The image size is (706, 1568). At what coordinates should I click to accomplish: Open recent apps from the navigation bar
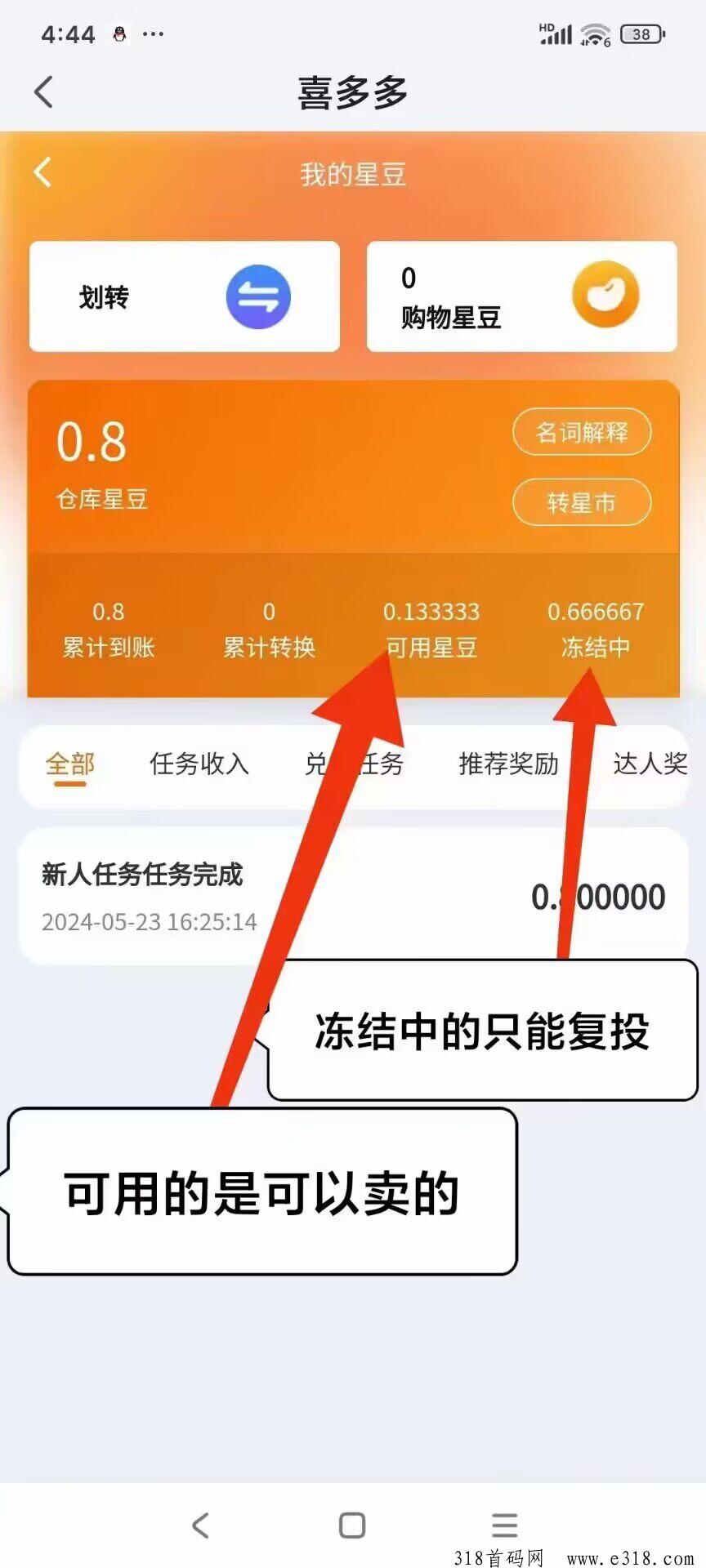click(x=505, y=1525)
